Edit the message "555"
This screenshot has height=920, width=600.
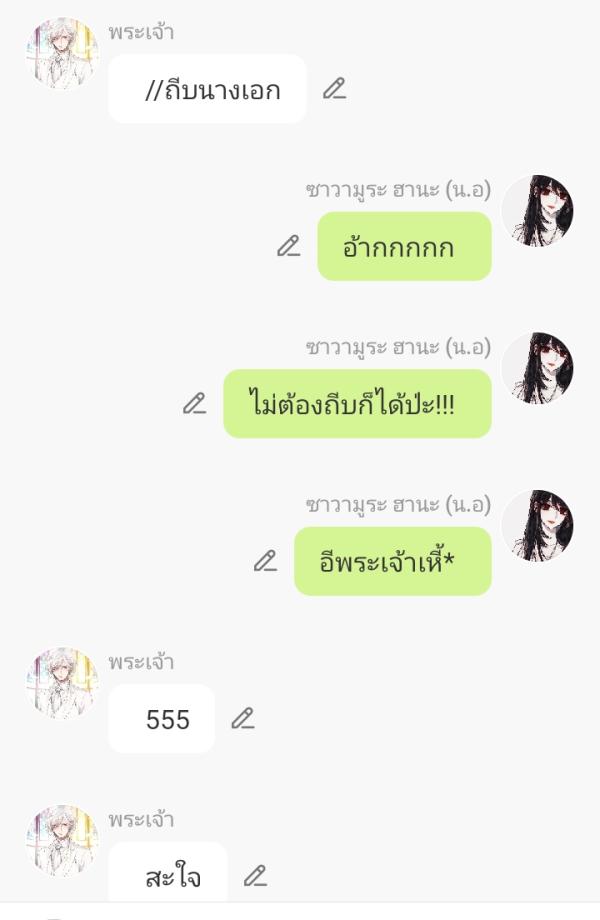coord(243,719)
